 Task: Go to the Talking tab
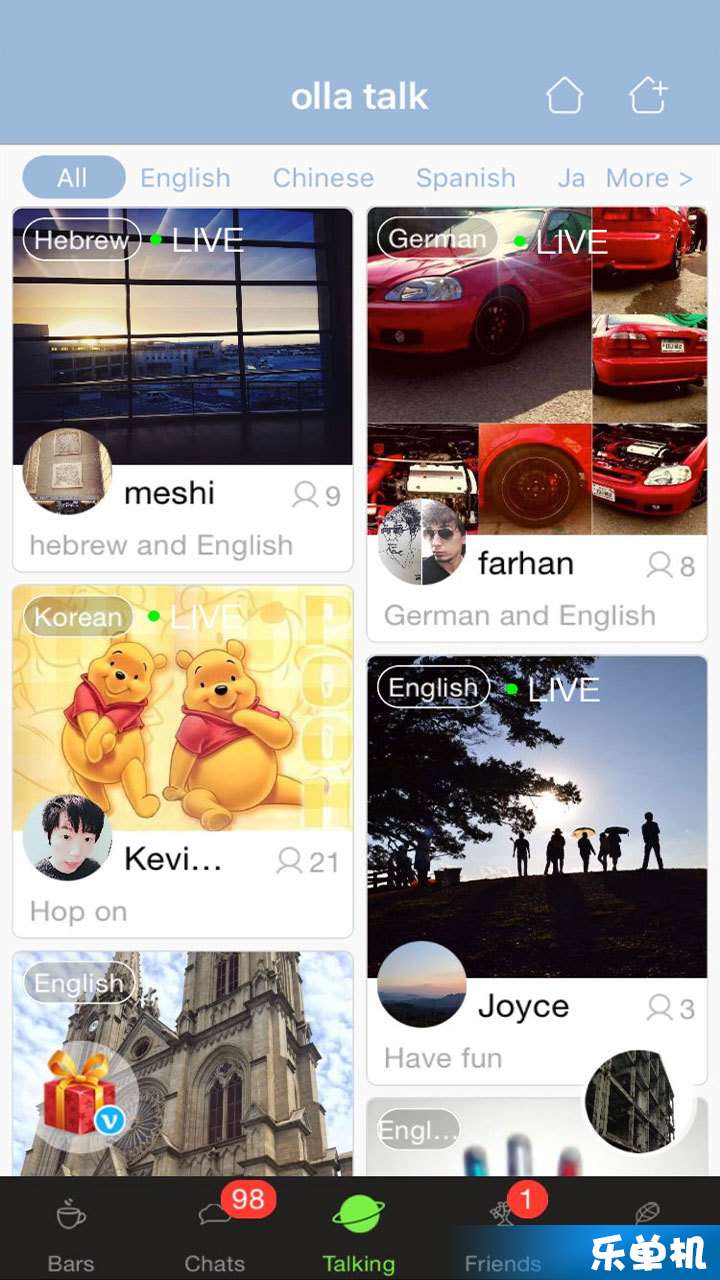(x=359, y=1238)
